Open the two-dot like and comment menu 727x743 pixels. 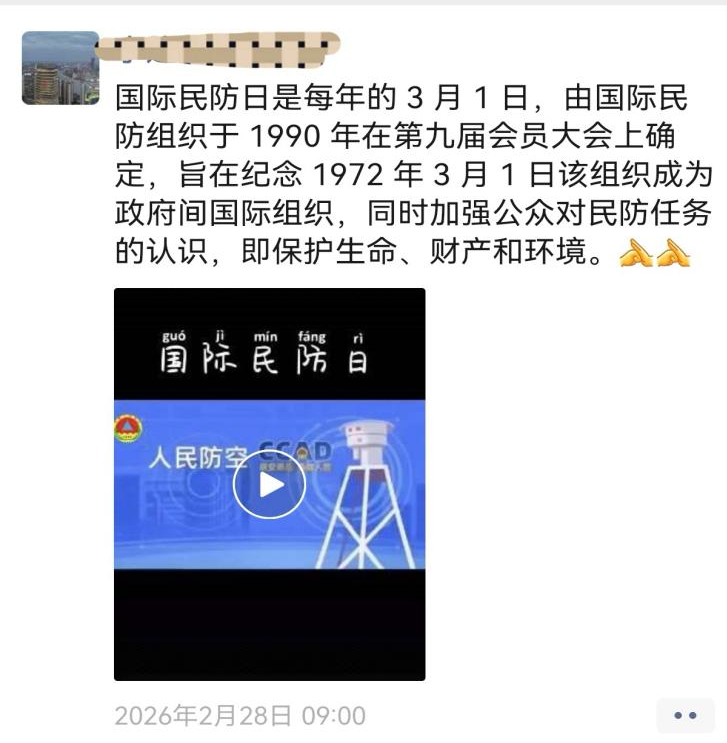(685, 716)
